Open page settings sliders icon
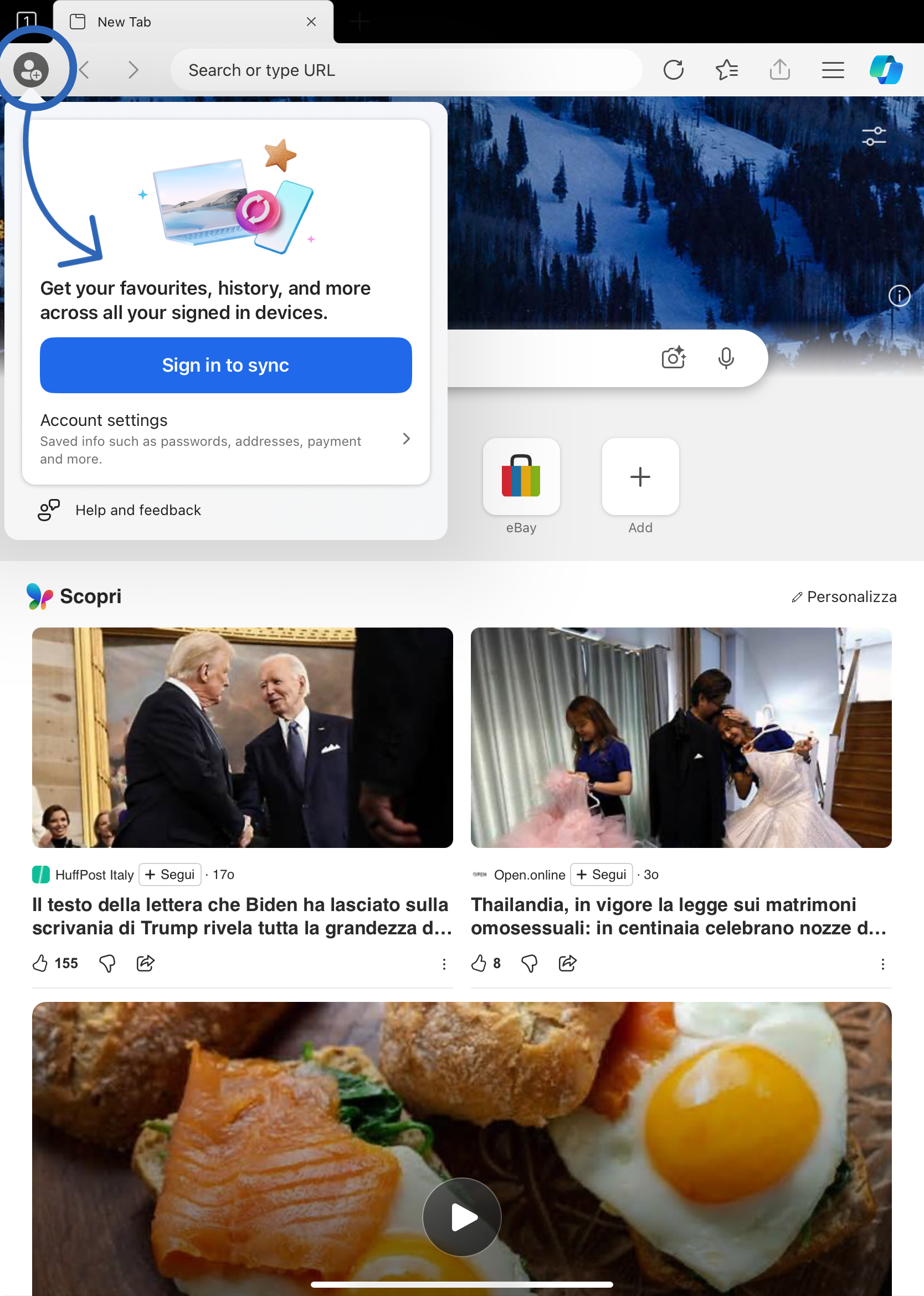 click(874, 137)
